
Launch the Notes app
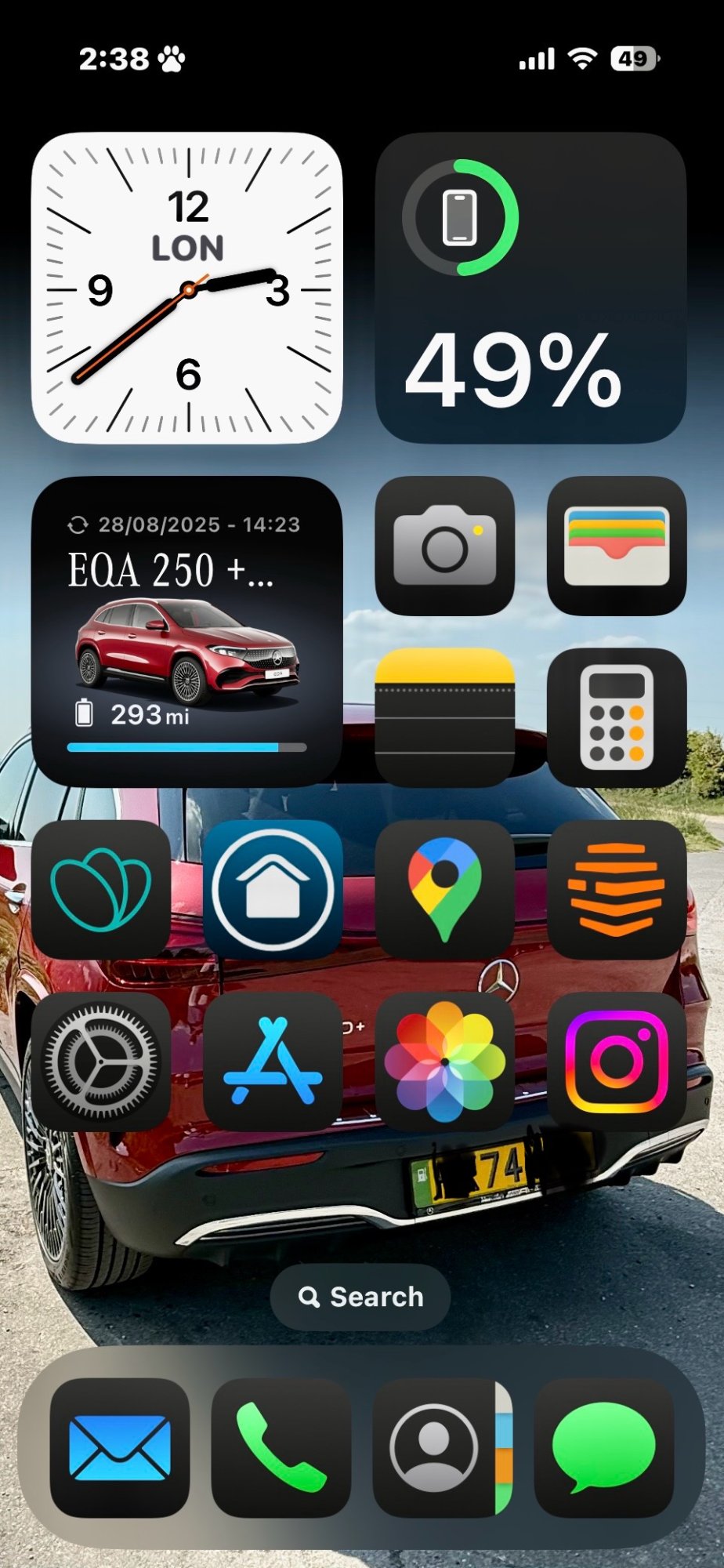pyautogui.click(x=444, y=717)
